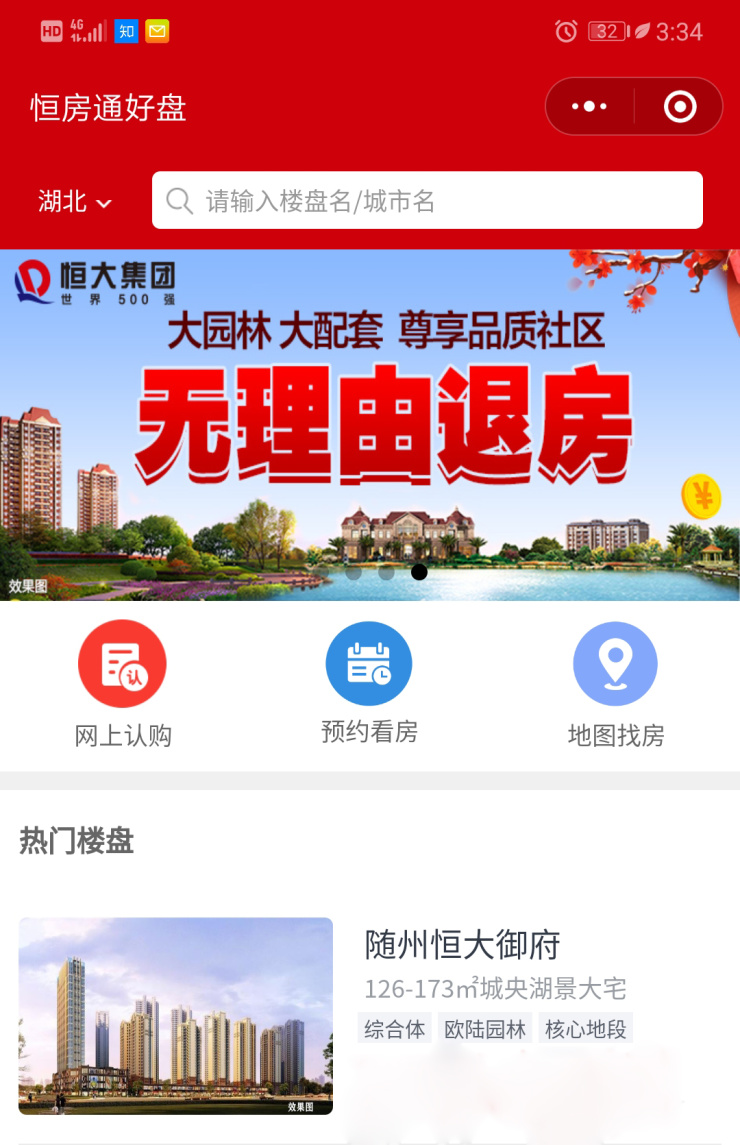Tap the search field for 楼盘名/城市名
740x1145 pixels.
[428, 201]
